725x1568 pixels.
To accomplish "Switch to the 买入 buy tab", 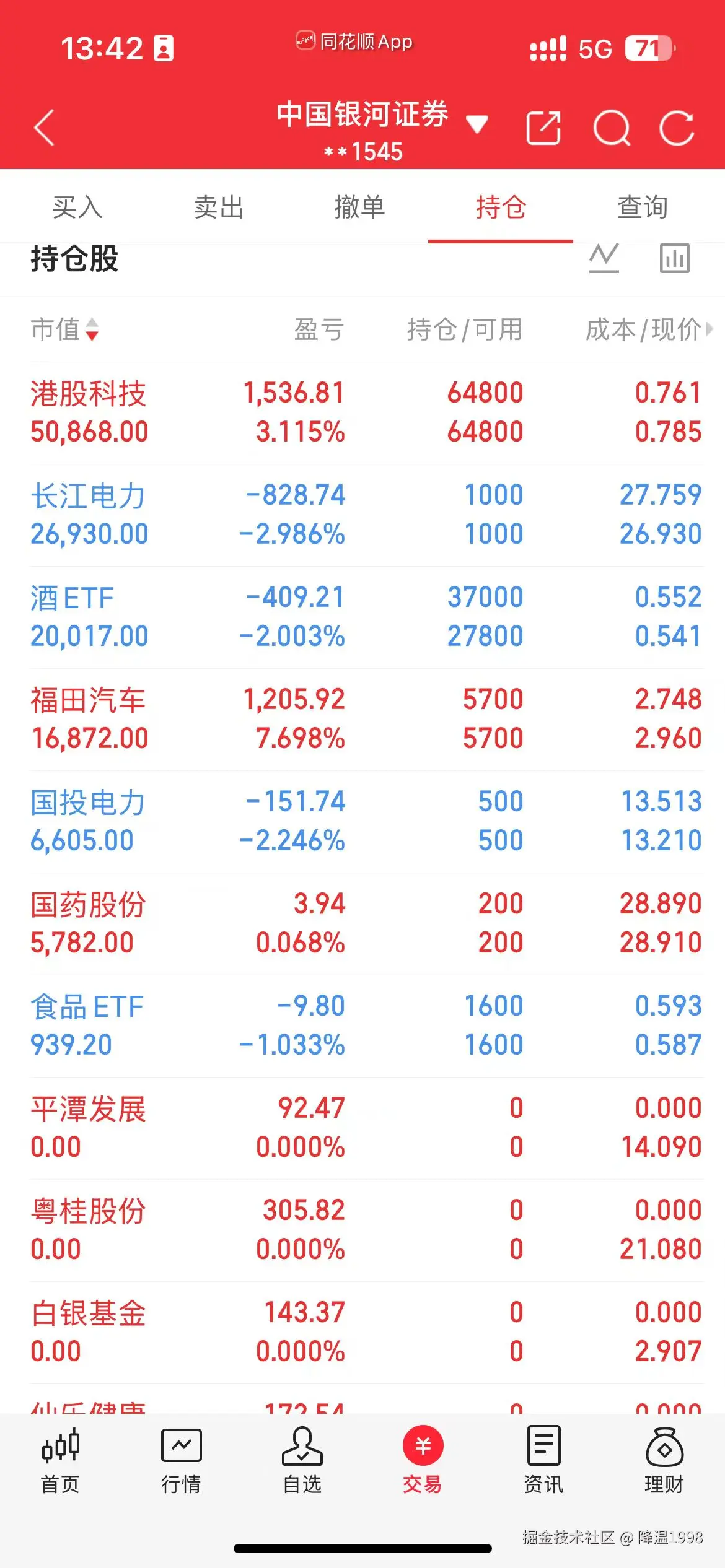I will [x=77, y=207].
